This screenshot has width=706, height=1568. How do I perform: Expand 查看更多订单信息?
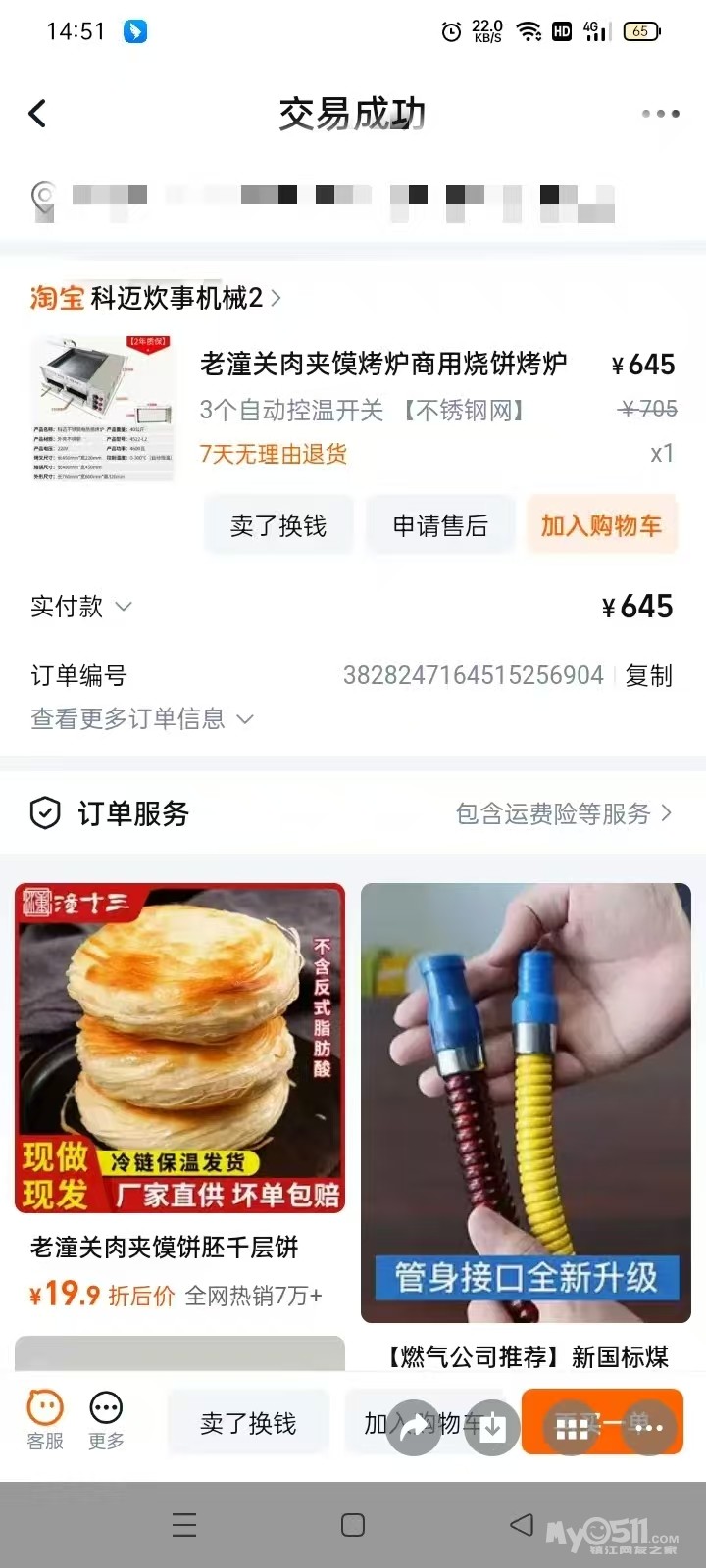[x=142, y=719]
